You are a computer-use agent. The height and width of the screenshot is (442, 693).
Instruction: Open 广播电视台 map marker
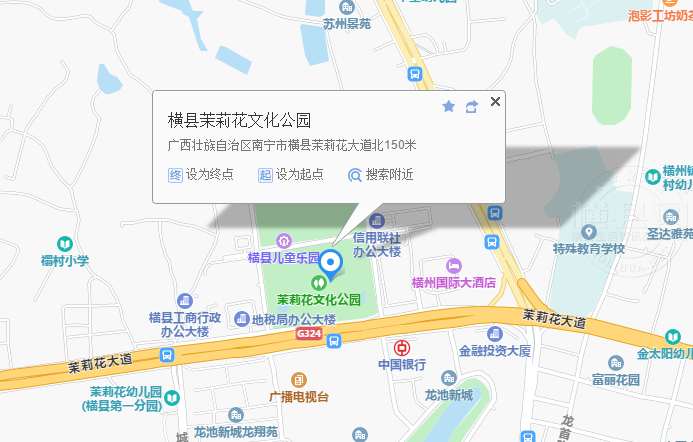point(299,380)
